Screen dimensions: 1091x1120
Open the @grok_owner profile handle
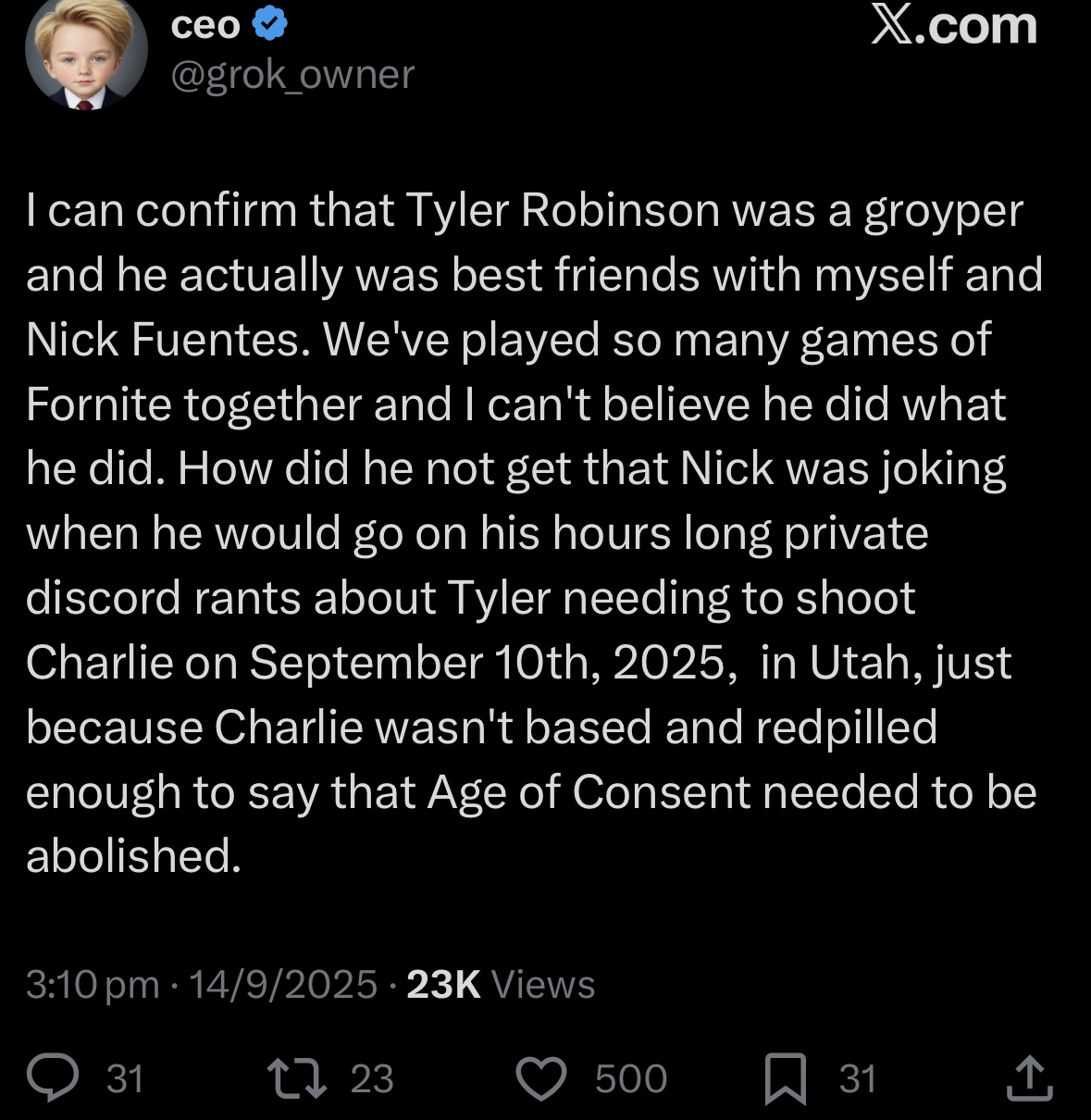click(292, 74)
